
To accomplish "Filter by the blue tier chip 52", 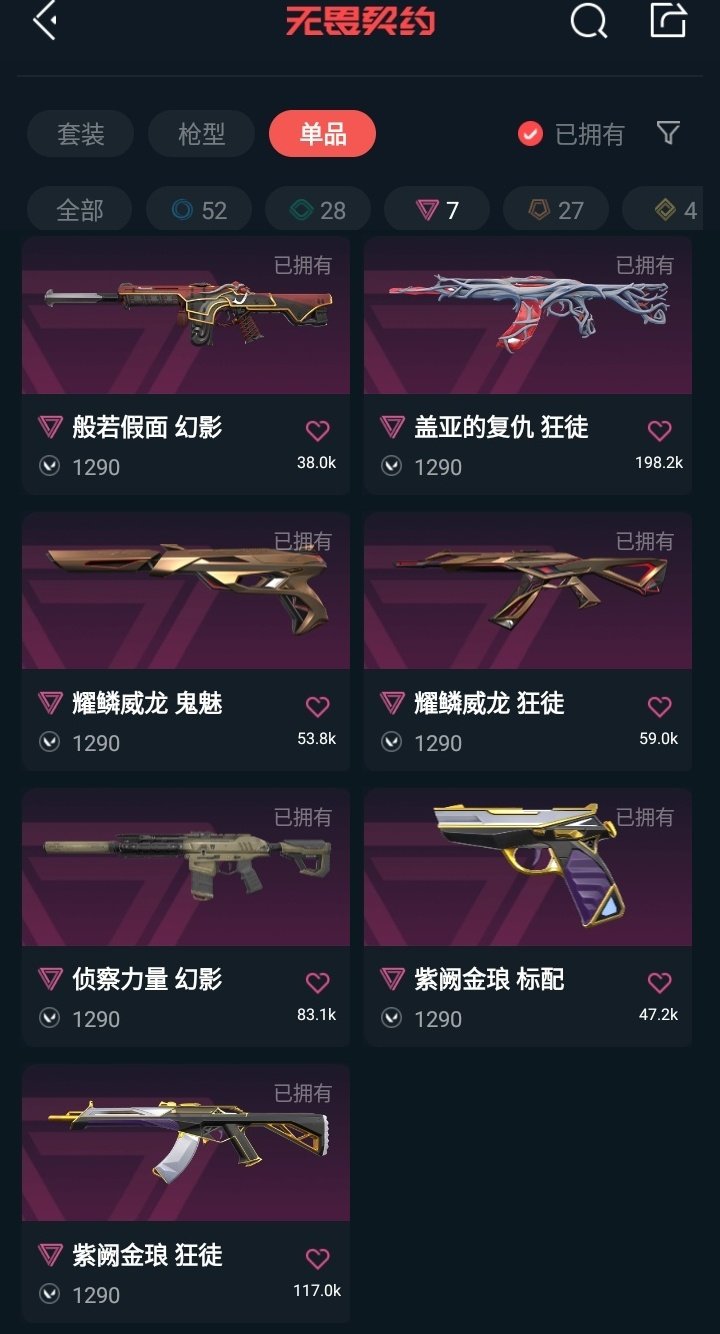I will [x=198, y=210].
